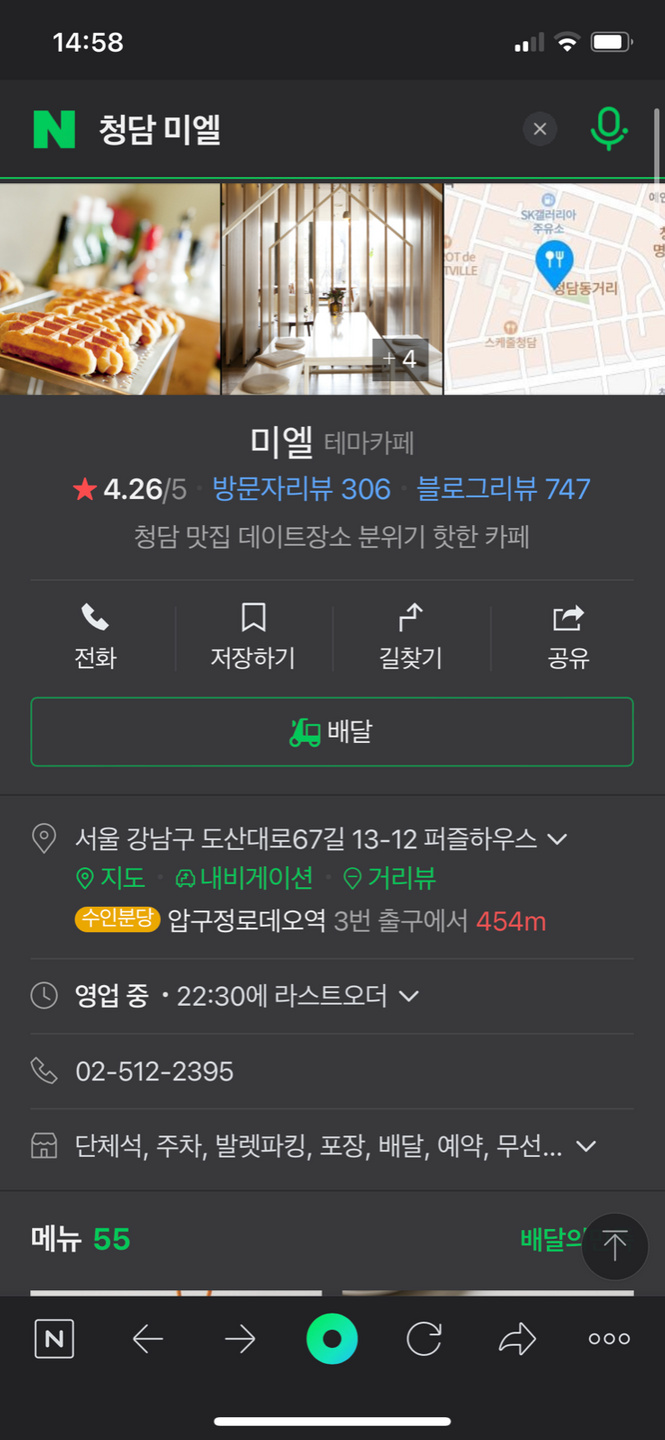
Task: Get directions with 길찾기
Action: pyautogui.click(x=411, y=636)
